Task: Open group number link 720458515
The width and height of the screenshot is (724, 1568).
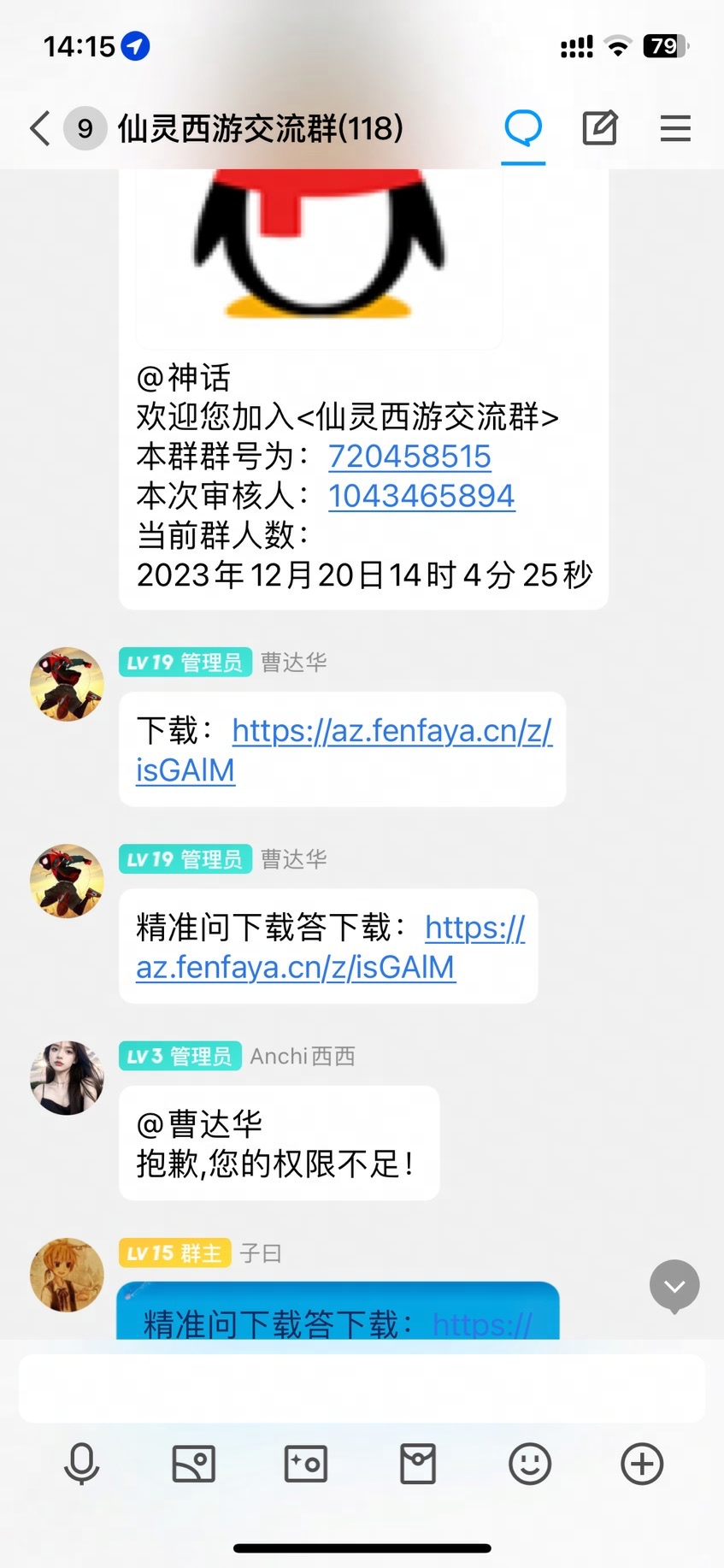Action: 409,457
